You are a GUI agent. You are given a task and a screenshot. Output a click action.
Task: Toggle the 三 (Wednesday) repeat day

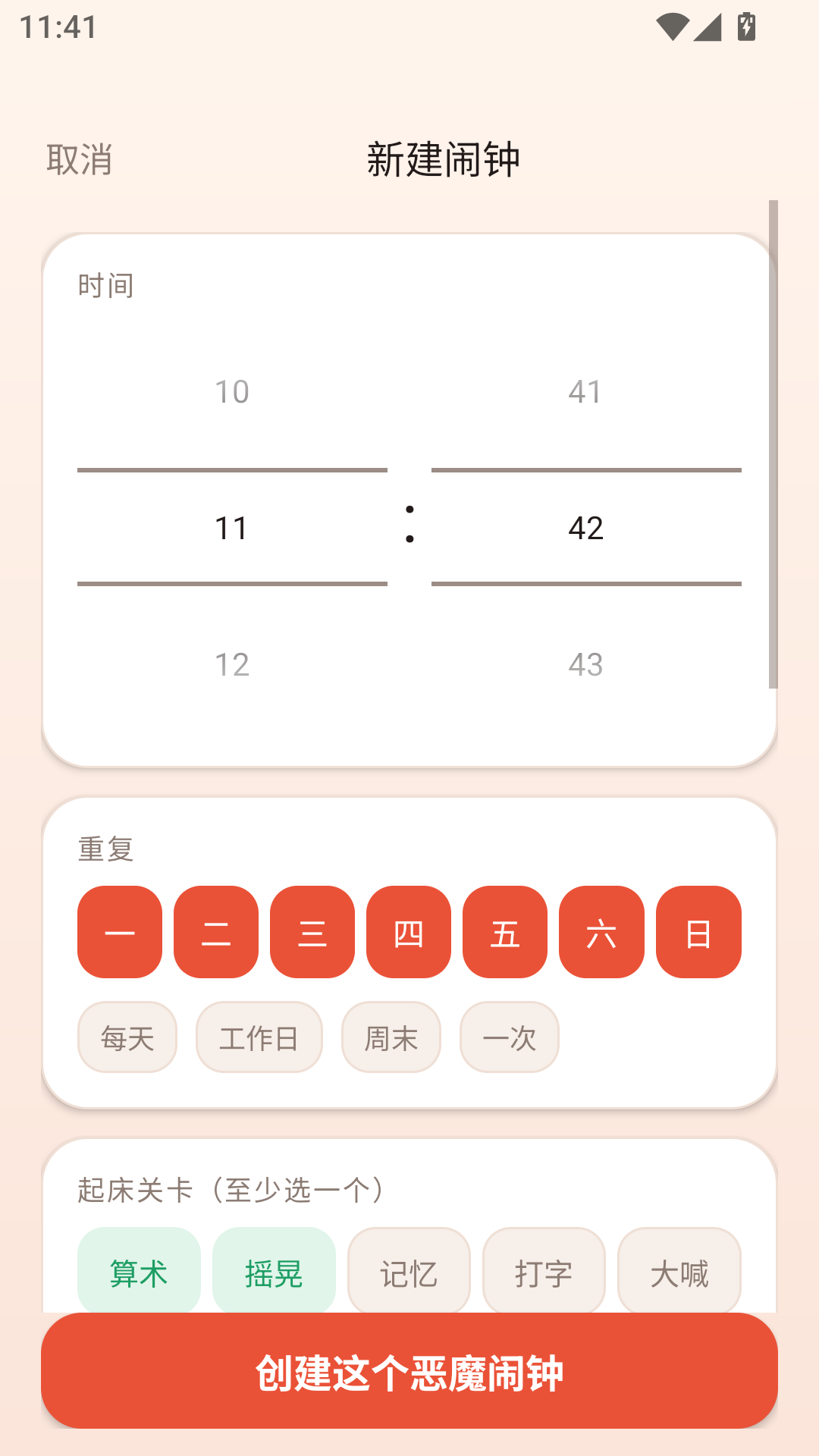pos(312,932)
